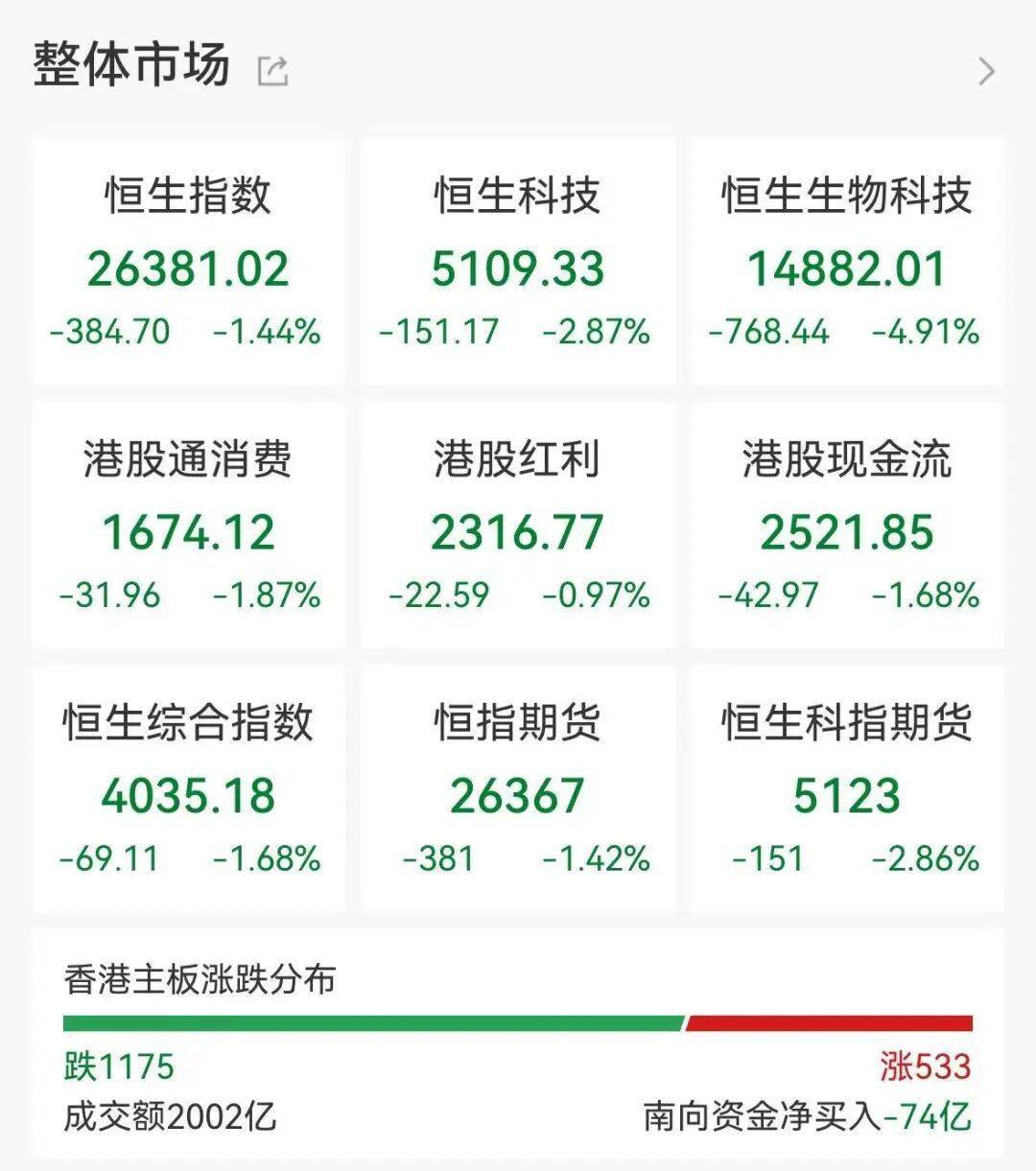The width and height of the screenshot is (1036, 1171).
Task: Open the 恒生生物科技 card
Action: (847, 262)
